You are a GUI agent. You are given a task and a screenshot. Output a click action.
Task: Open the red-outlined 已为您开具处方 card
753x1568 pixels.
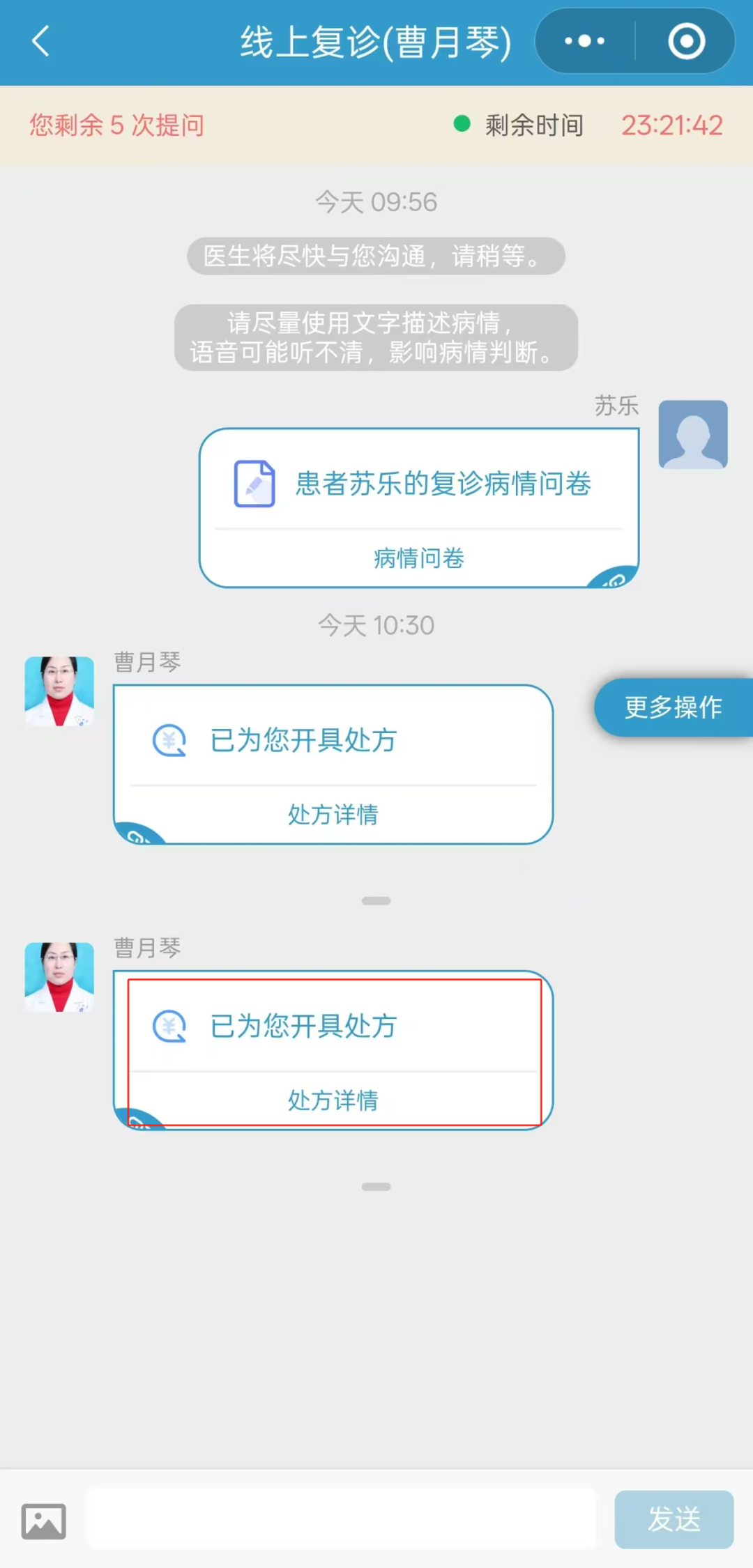(333, 1051)
